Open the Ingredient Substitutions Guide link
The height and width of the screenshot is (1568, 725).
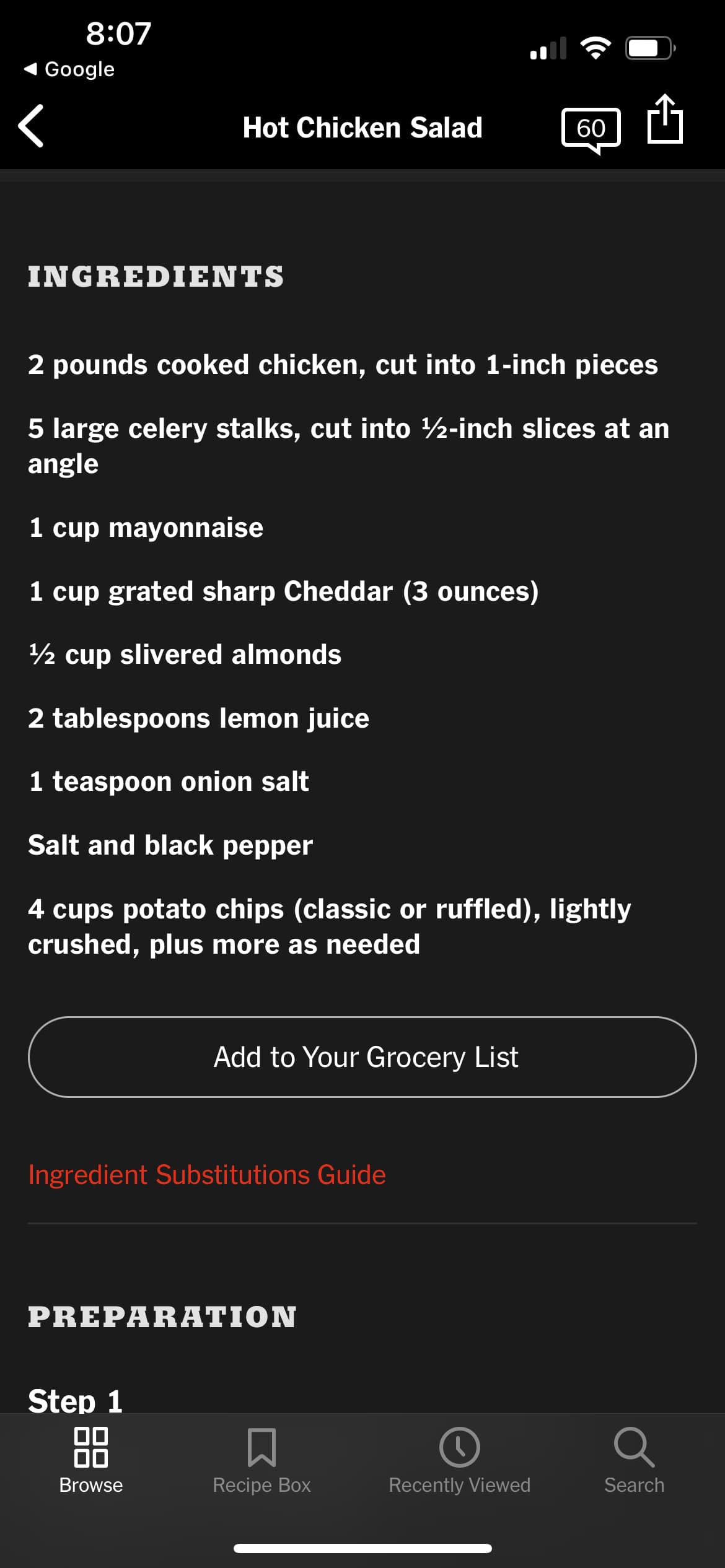[207, 1175]
